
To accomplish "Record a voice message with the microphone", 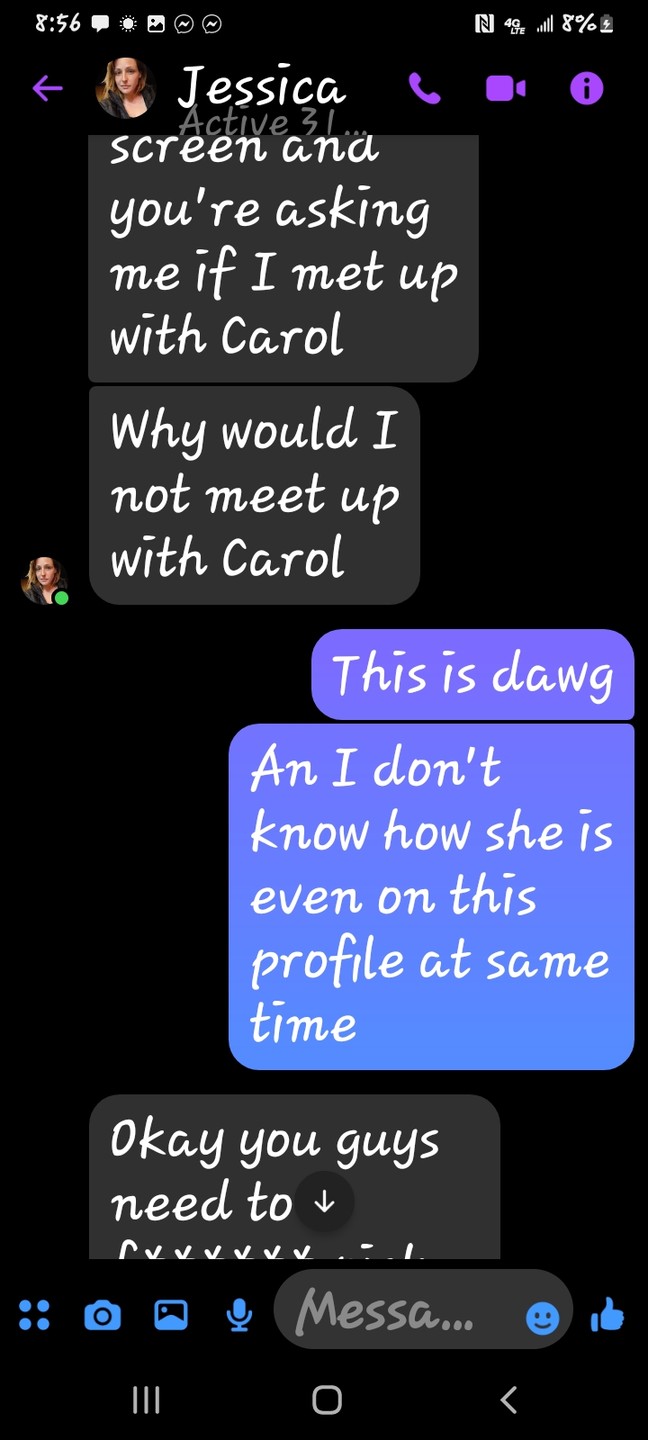I will coord(239,1315).
